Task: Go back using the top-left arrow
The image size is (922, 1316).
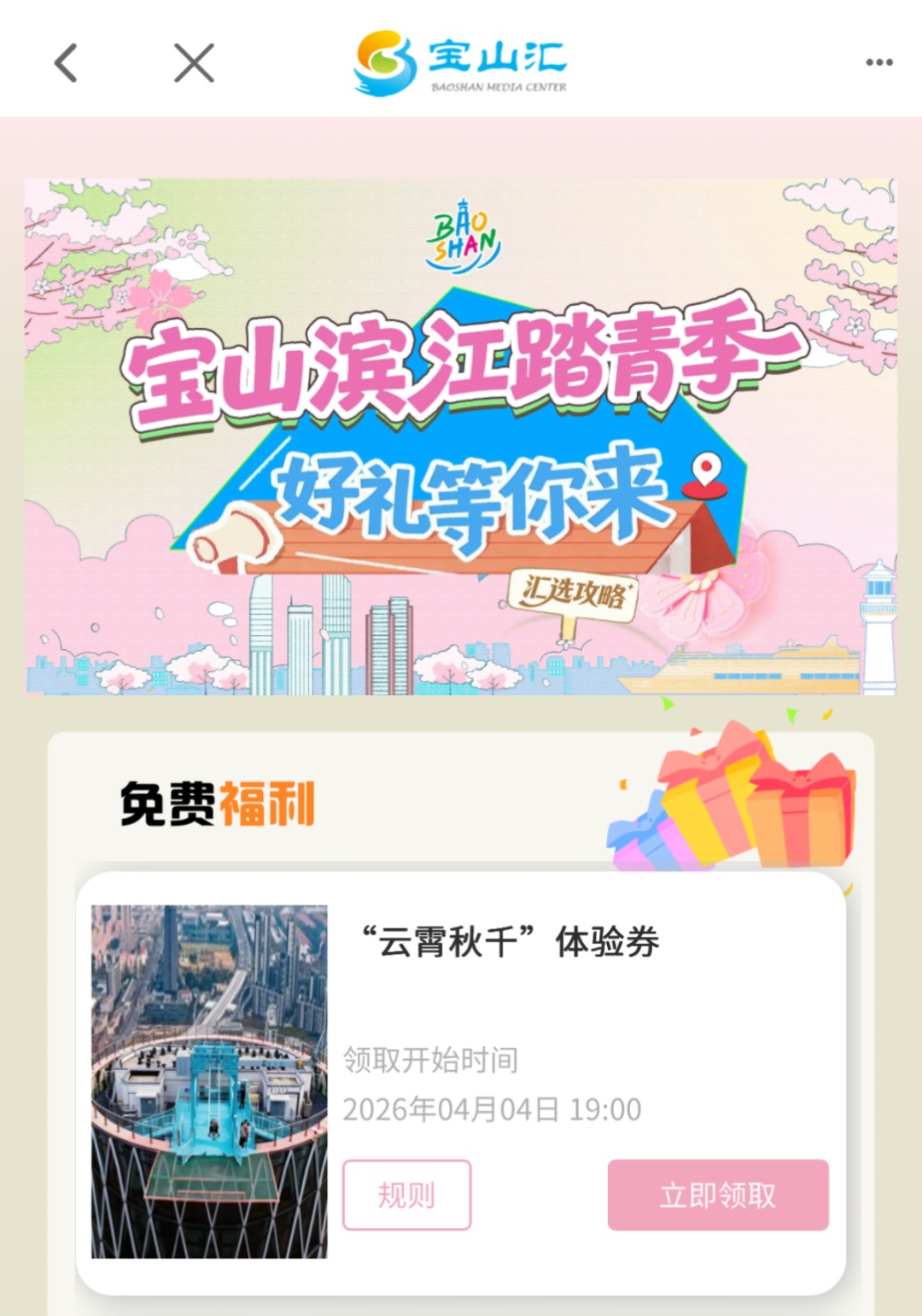Action: (x=66, y=63)
